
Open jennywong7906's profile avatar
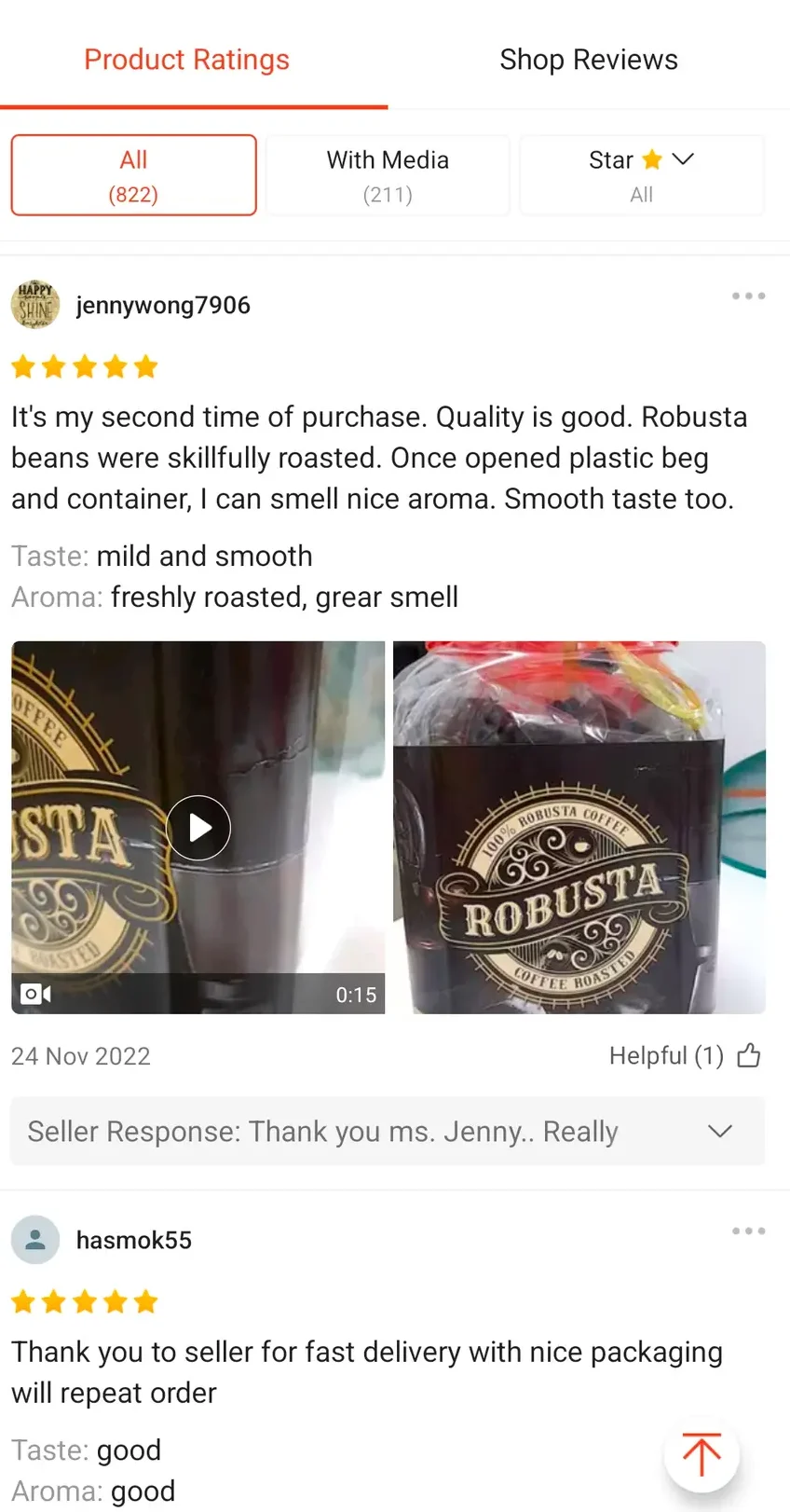35,305
